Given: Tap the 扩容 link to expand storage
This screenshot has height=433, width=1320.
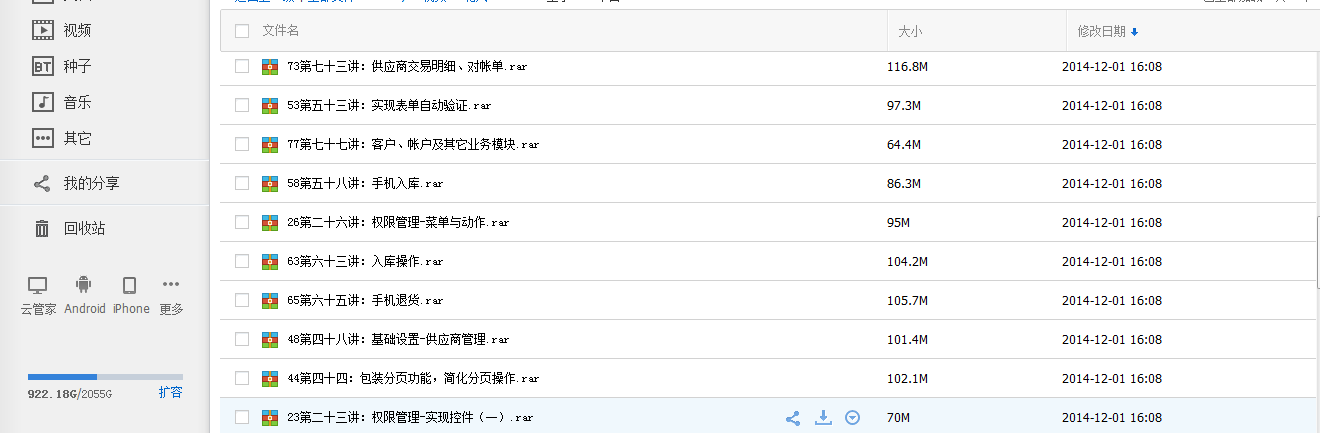Looking at the screenshot, I should click(x=170, y=392).
